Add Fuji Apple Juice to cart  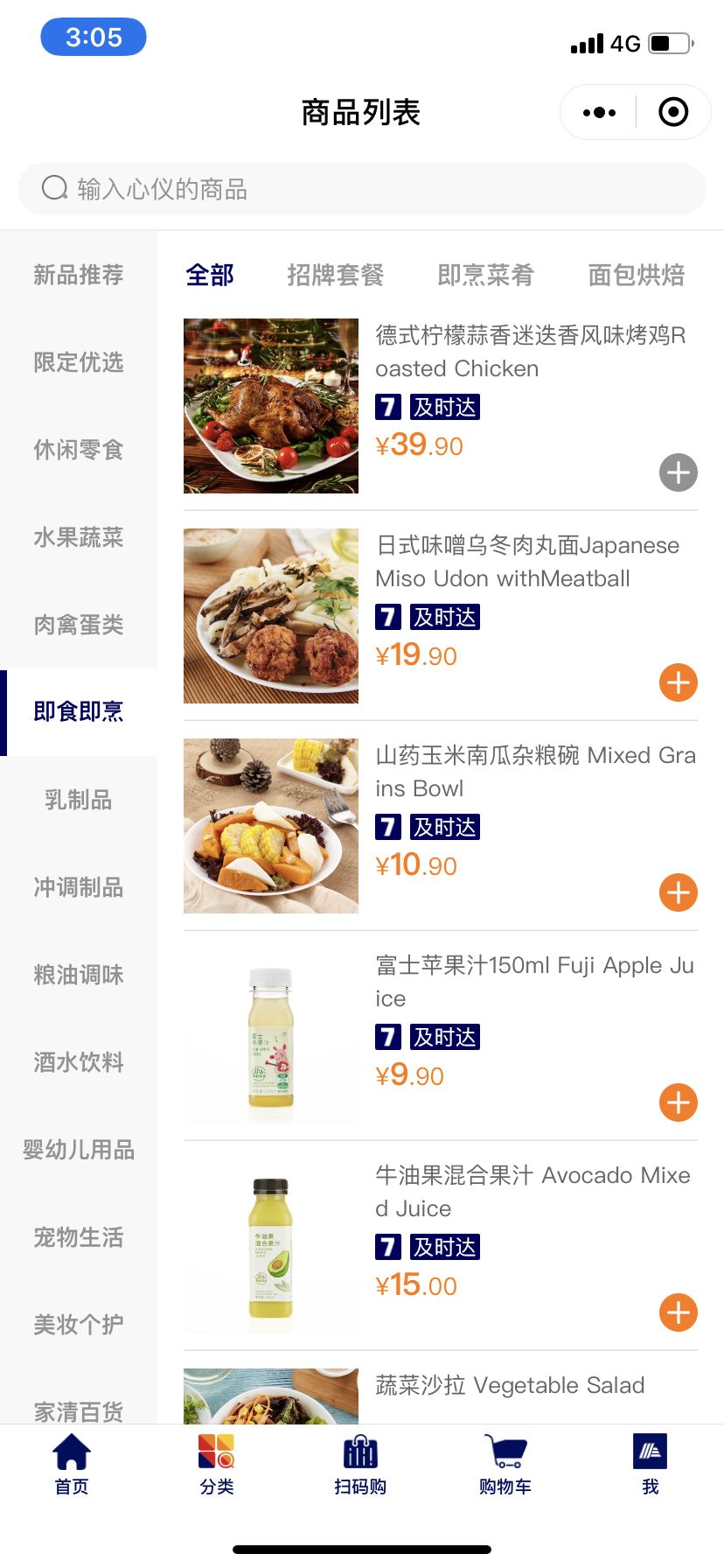(679, 1102)
